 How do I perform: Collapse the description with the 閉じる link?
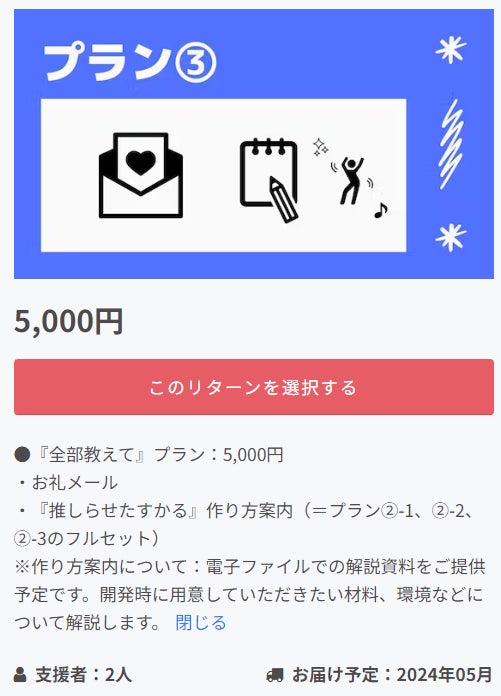(201, 622)
